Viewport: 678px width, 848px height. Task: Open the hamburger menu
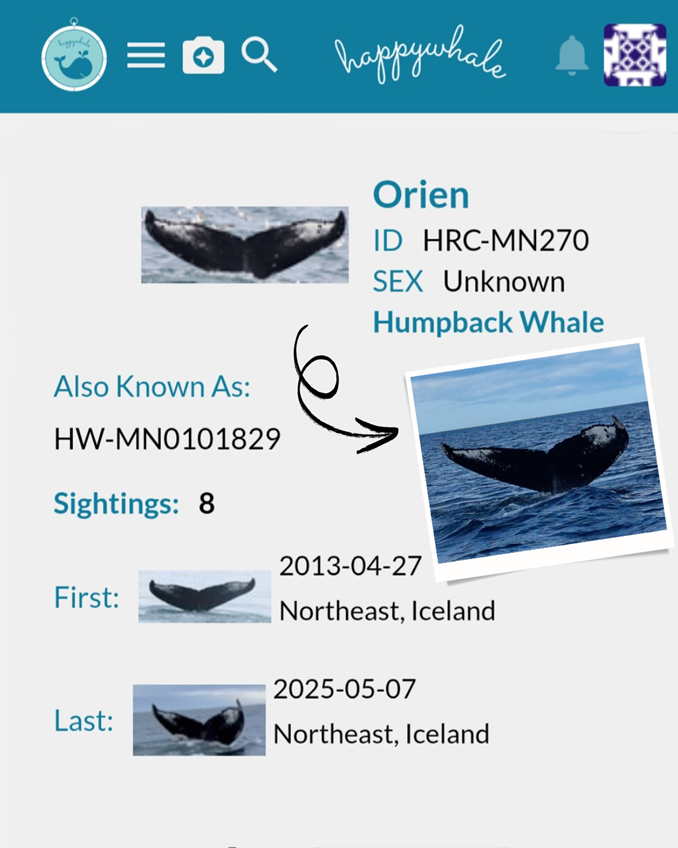(146, 56)
